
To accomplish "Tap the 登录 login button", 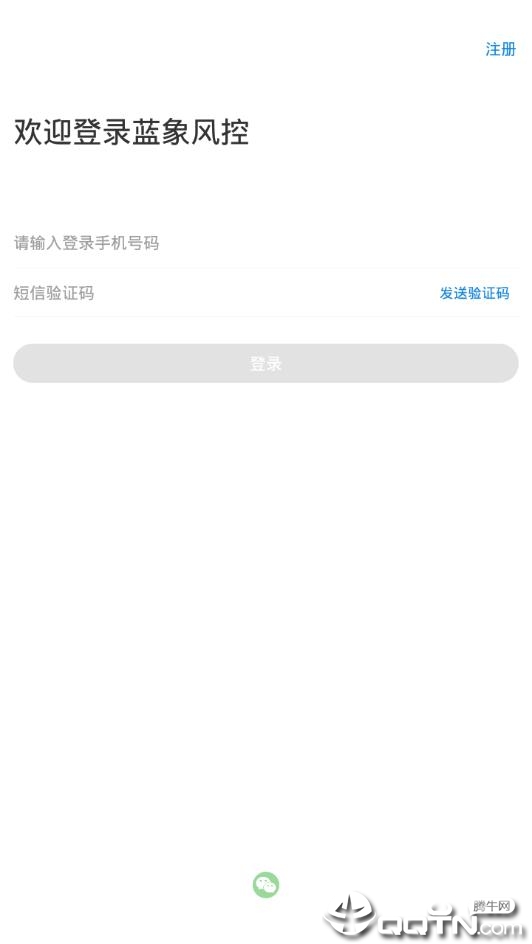I will click(266, 363).
